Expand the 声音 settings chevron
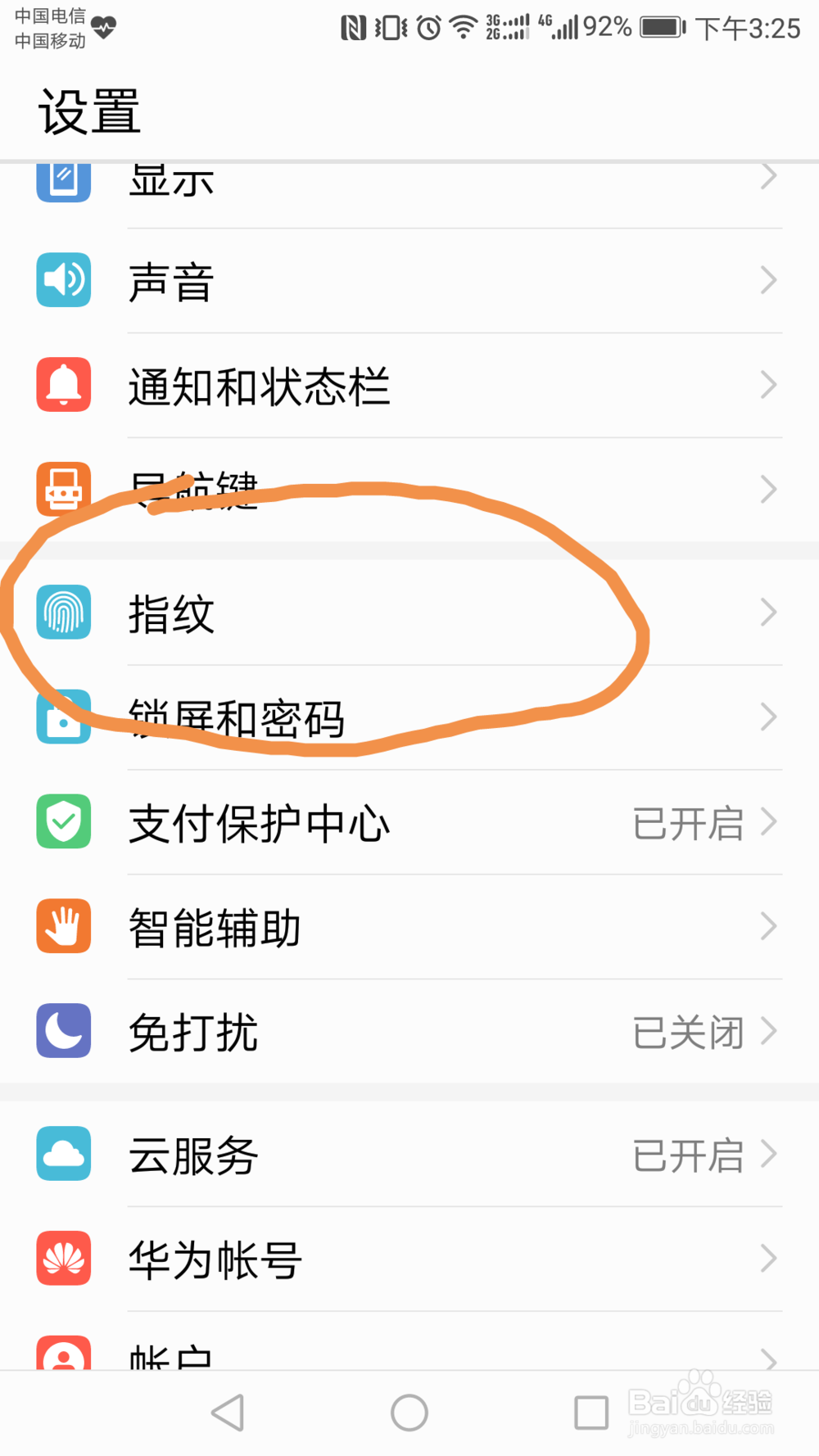 [767, 279]
